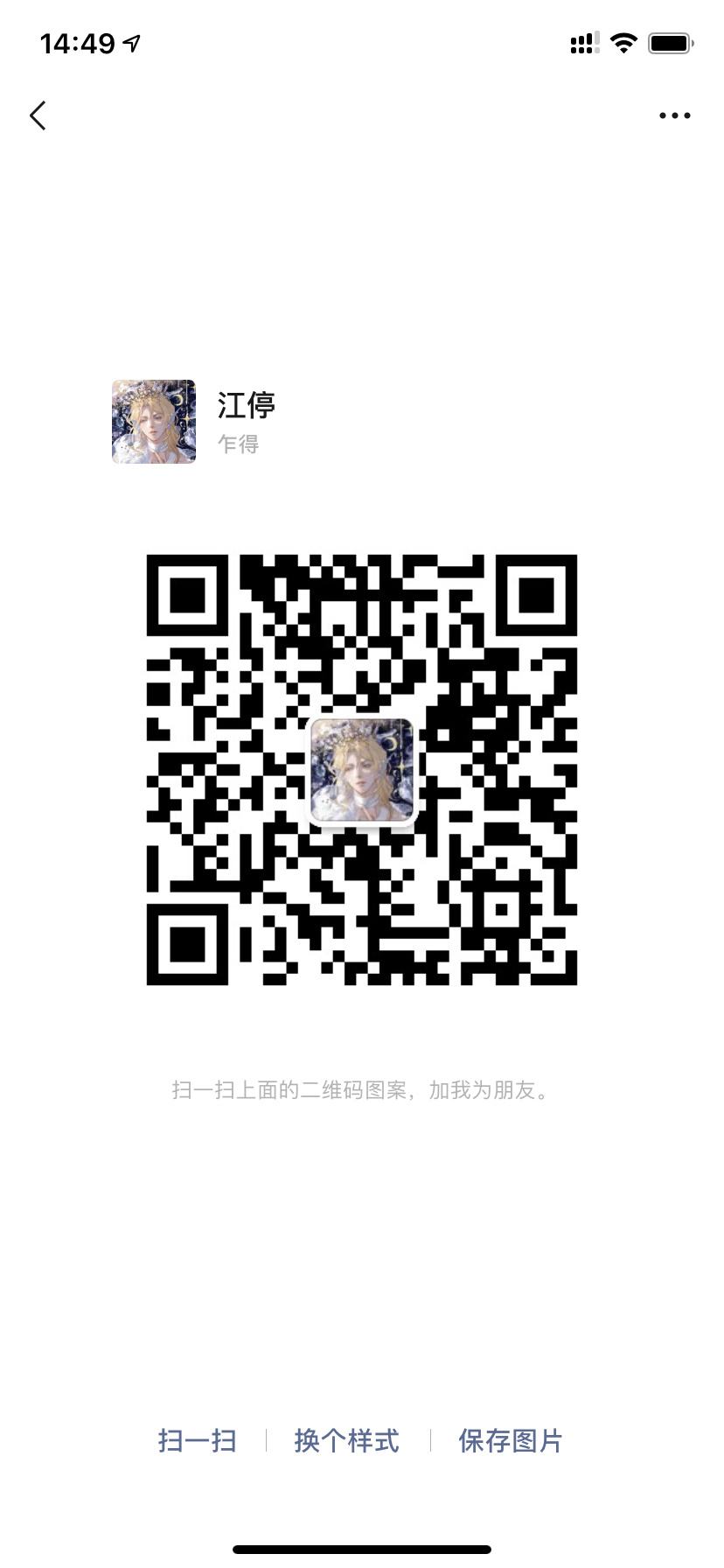Select 换个样式 to change QR style

point(347,1440)
